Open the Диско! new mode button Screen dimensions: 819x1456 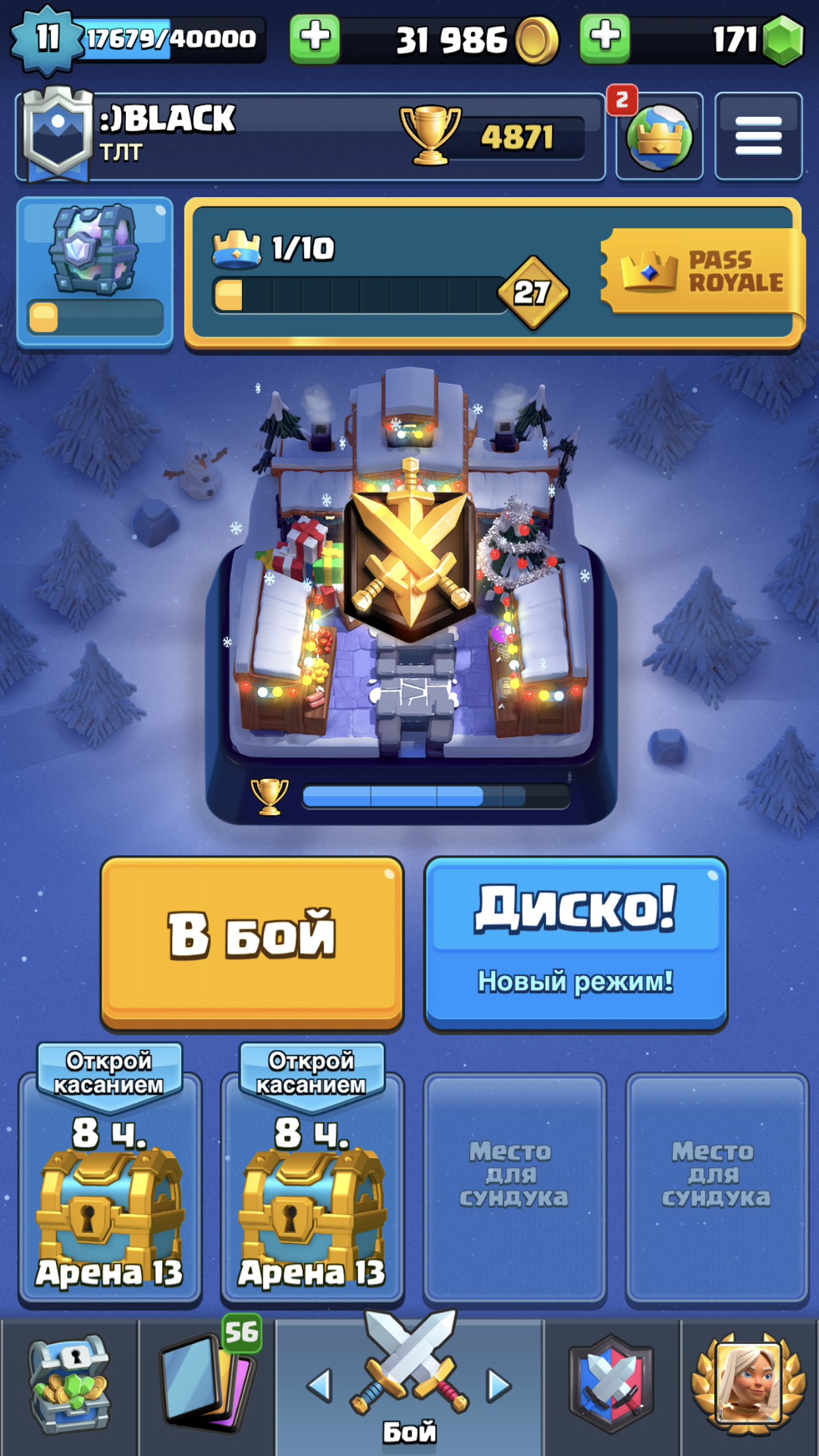[x=576, y=943]
